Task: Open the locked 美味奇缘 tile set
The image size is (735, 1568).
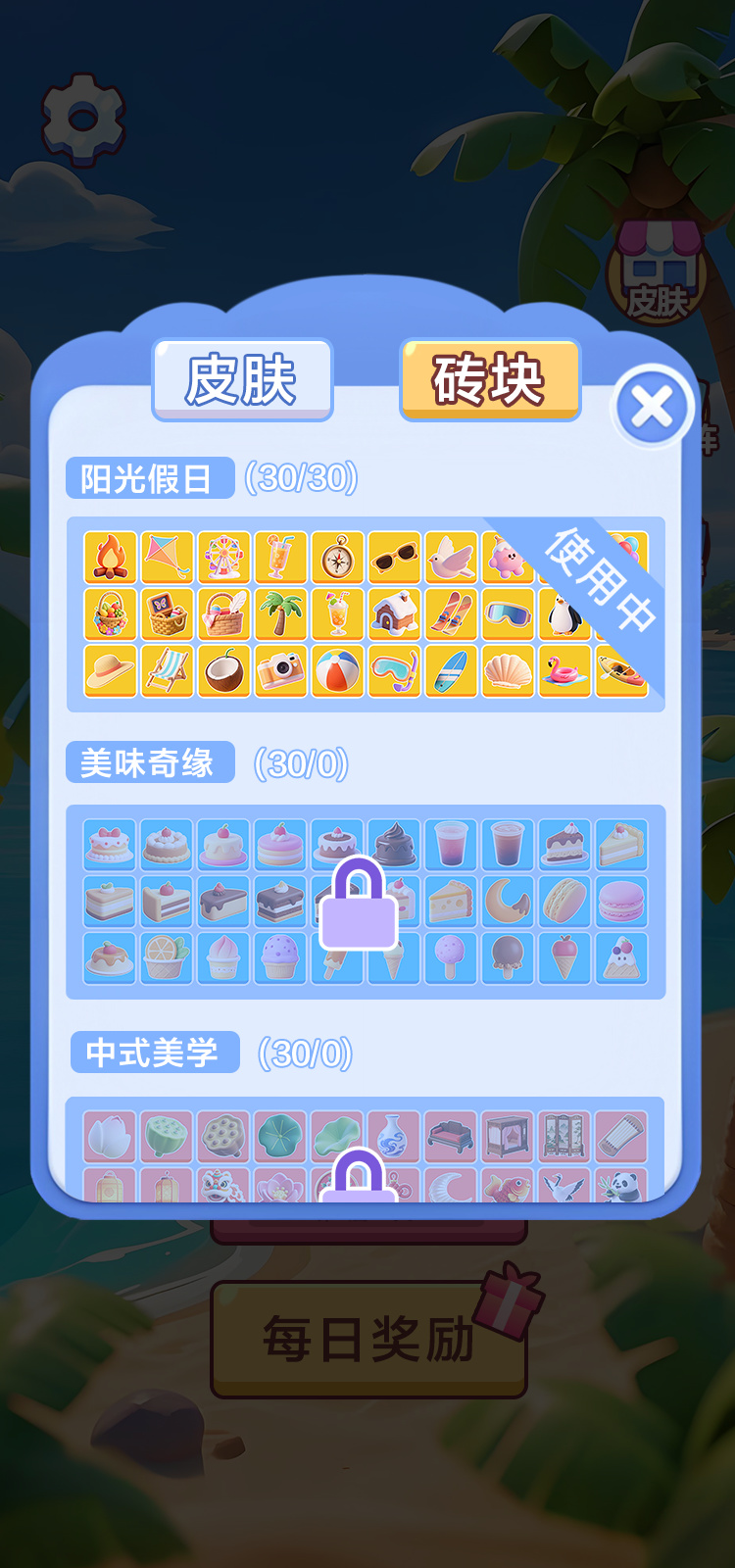Action: 365,903
